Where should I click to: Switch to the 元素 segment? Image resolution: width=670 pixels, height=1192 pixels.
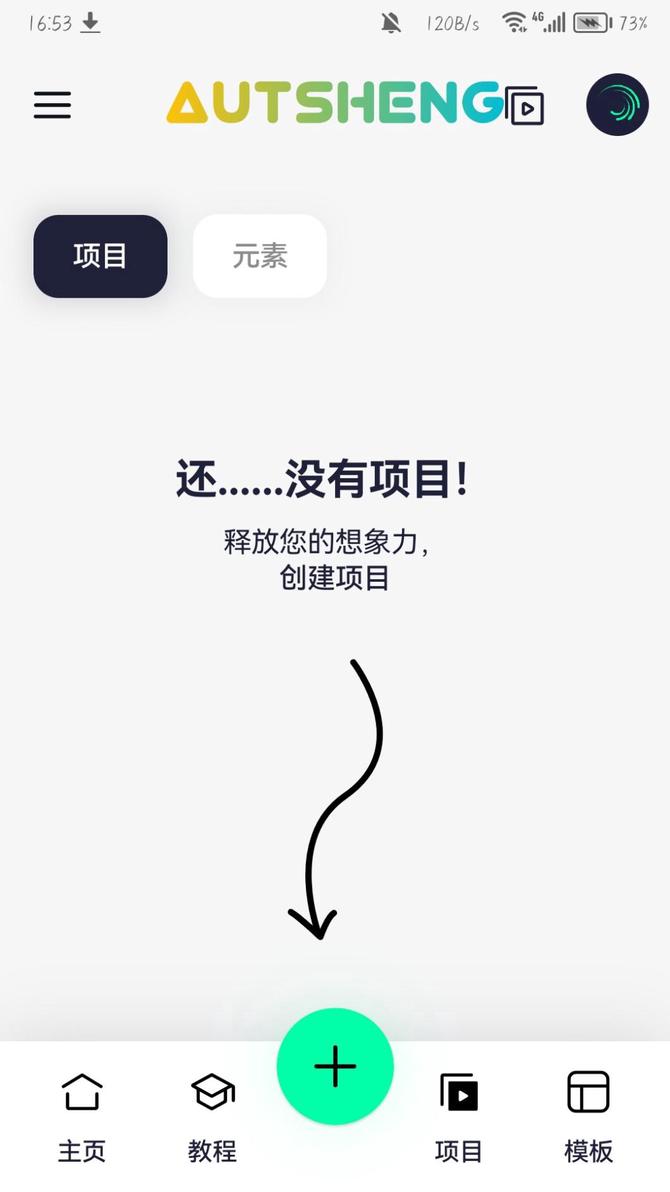[x=260, y=256]
